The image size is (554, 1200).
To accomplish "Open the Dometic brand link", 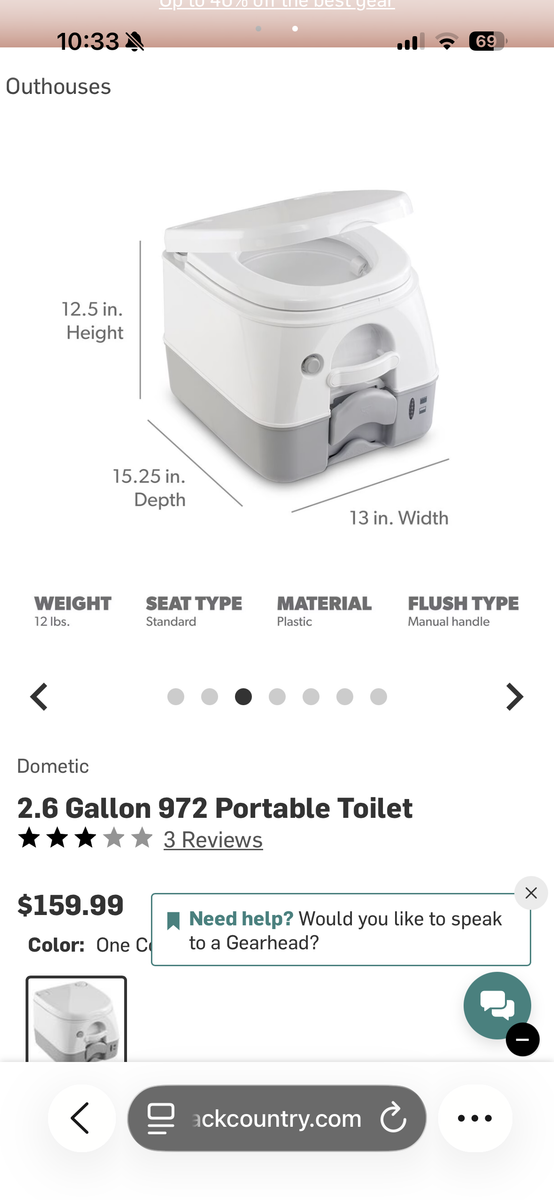I will (53, 766).
